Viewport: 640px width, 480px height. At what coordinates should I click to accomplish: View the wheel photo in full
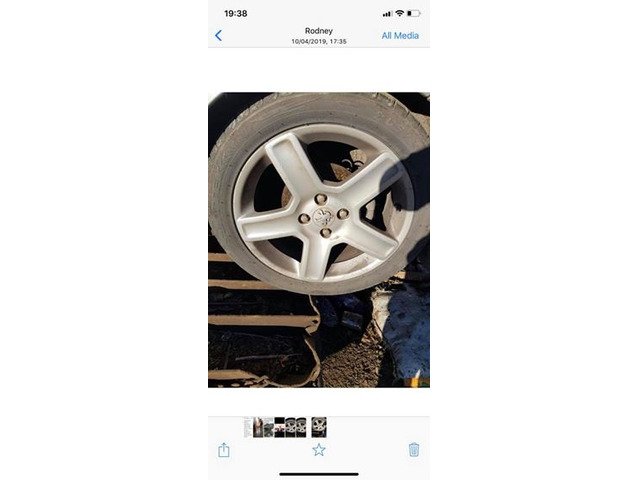(x=319, y=240)
